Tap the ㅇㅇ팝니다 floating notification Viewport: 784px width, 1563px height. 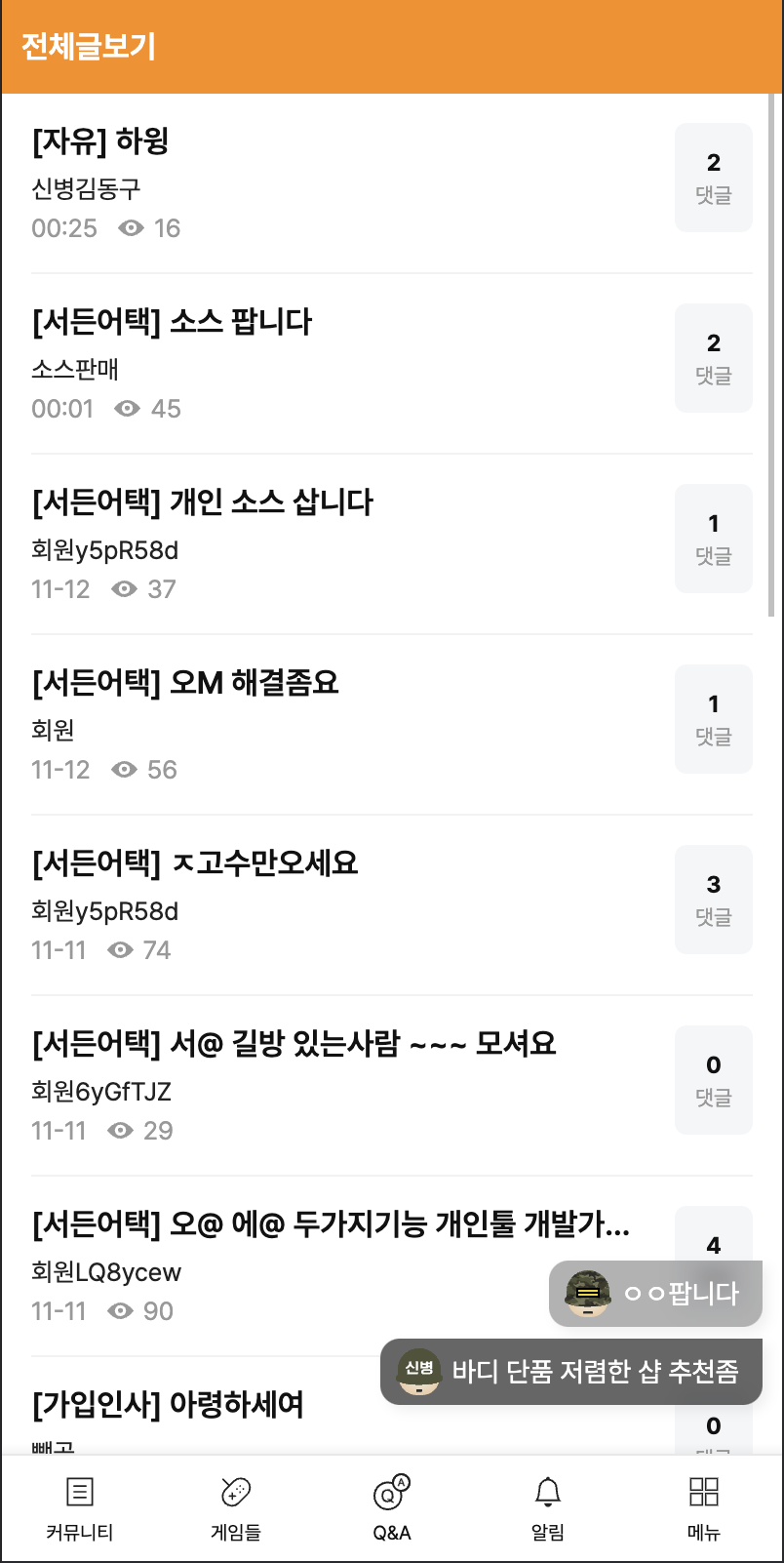[x=655, y=1294]
